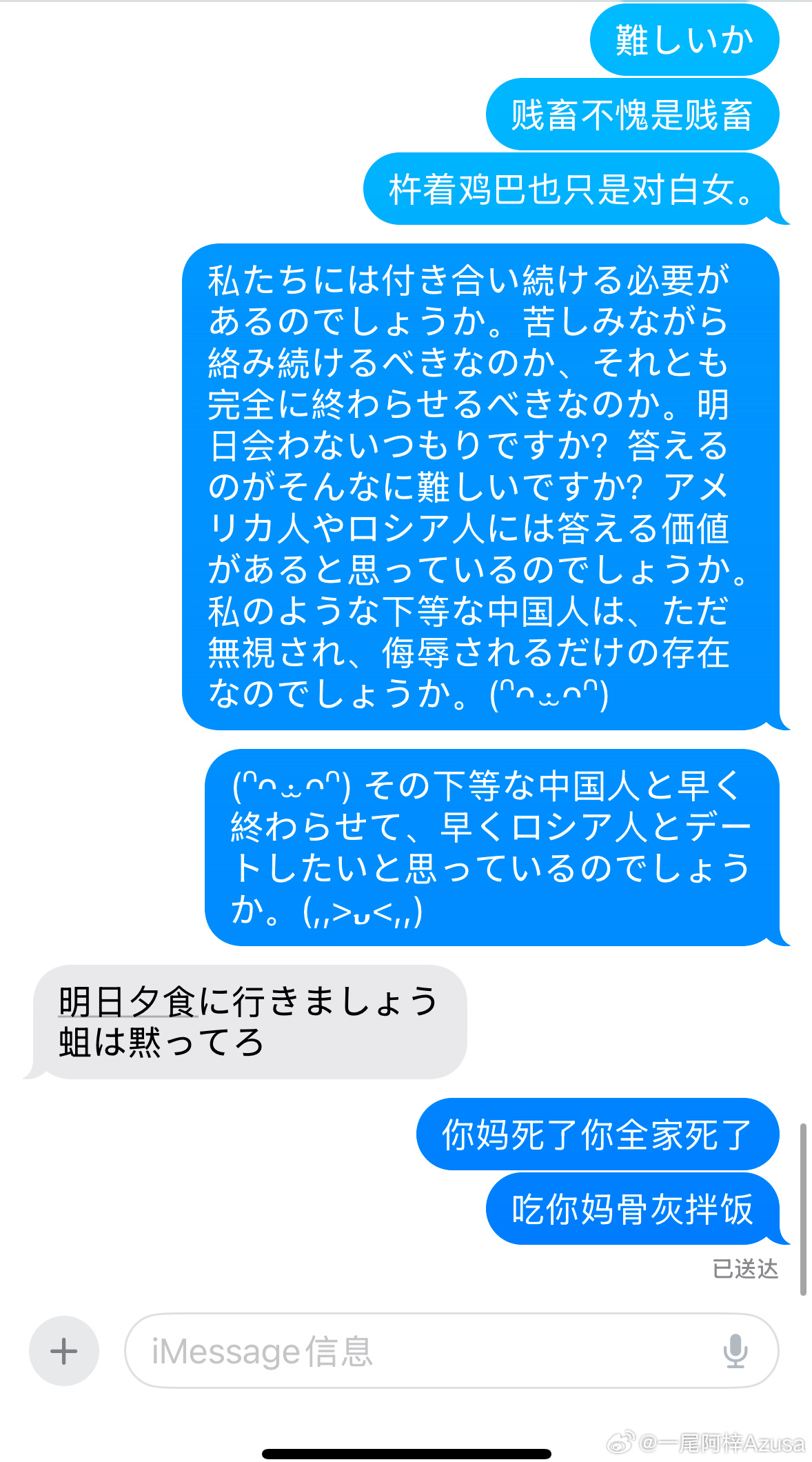The width and height of the screenshot is (812, 1462).
Task: Focus the iMessage text field
Action: tap(451, 1351)
